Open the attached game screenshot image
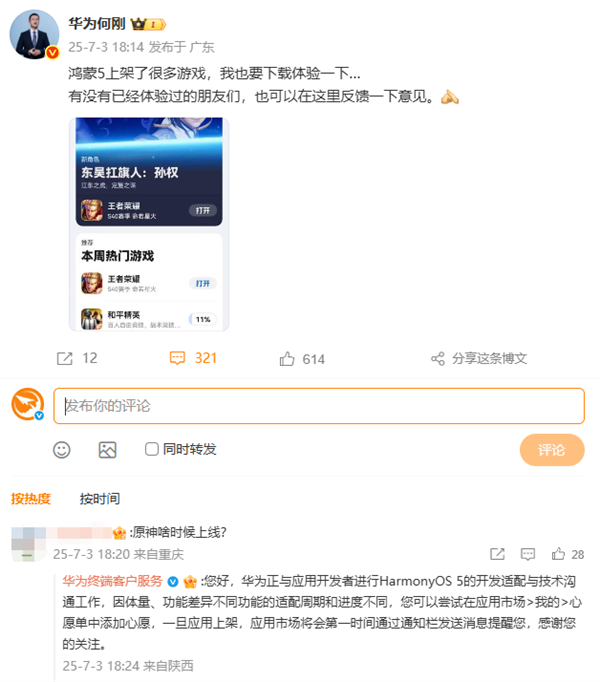Image resolution: width=600 pixels, height=682 pixels. pyautogui.click(x=150, y=224)
